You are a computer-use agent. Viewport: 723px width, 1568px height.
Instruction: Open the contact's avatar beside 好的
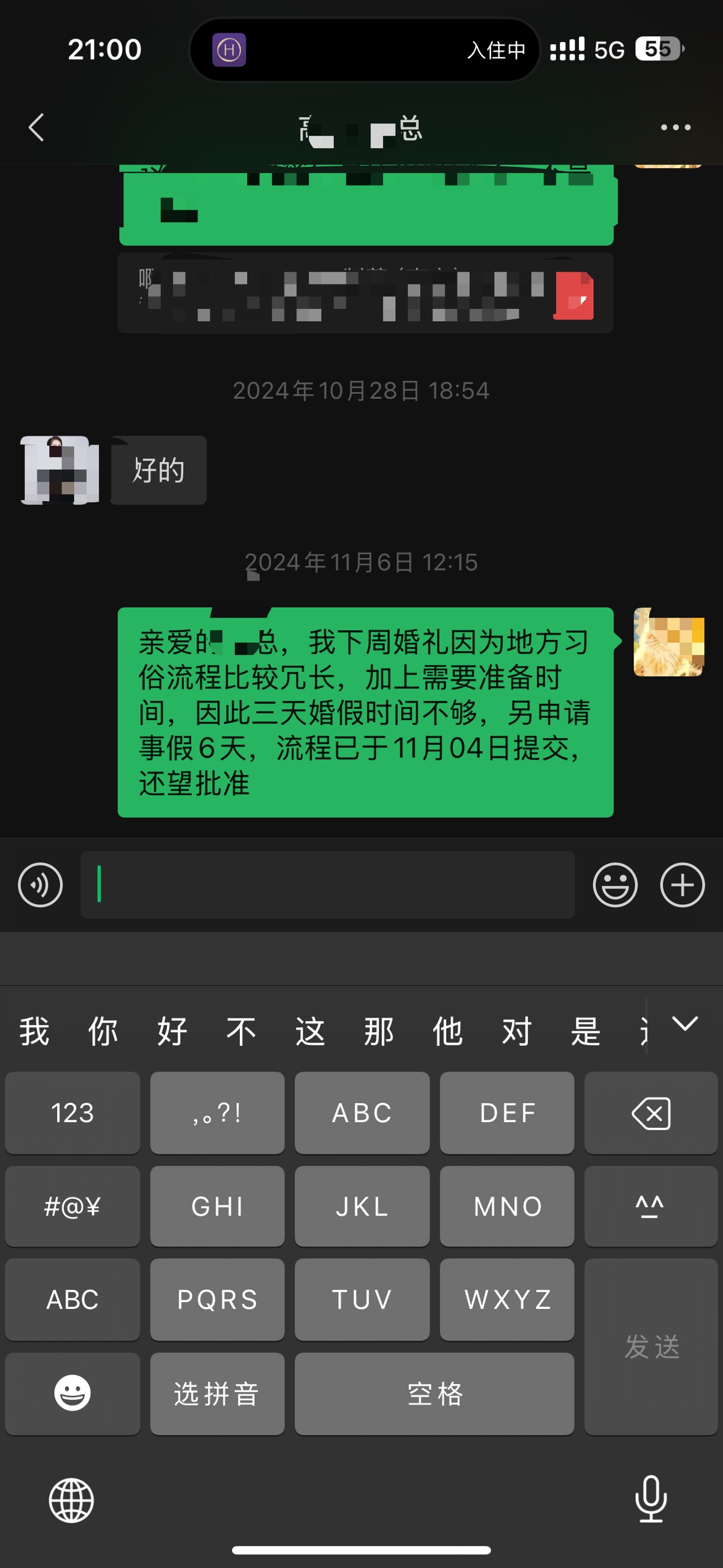click(x=59, y=470)
